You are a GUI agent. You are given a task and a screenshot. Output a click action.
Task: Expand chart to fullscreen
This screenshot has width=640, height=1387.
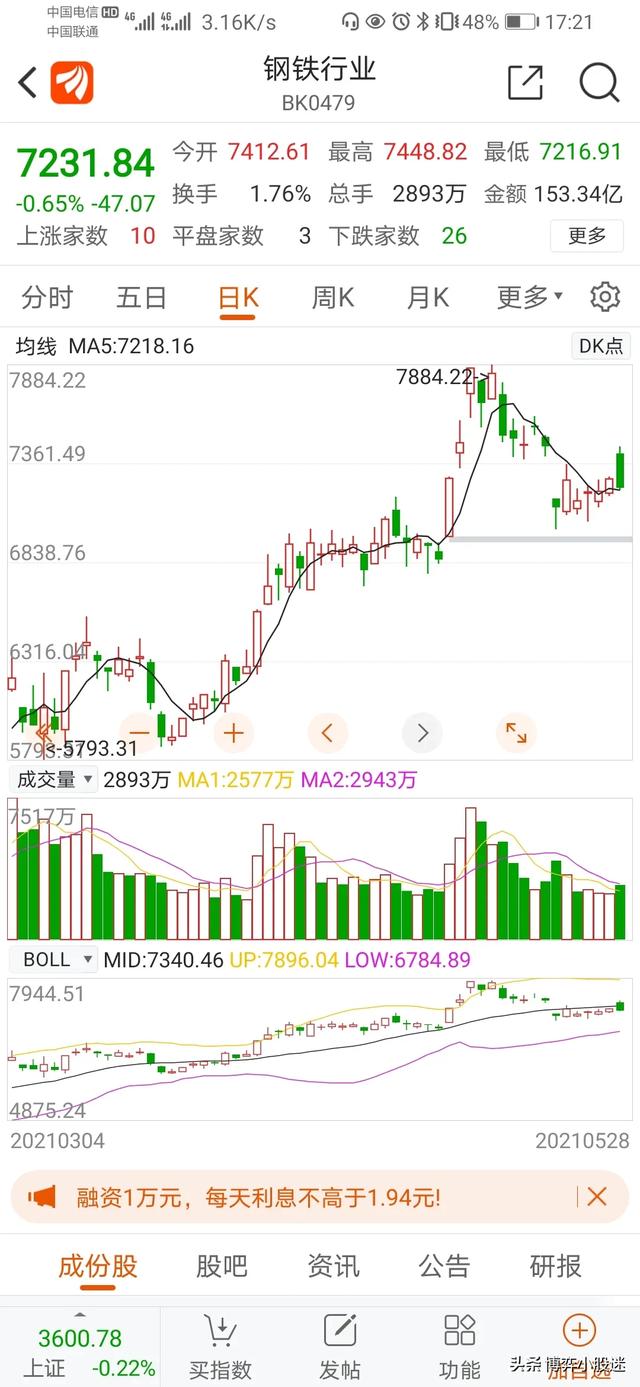tap(516, 733)
